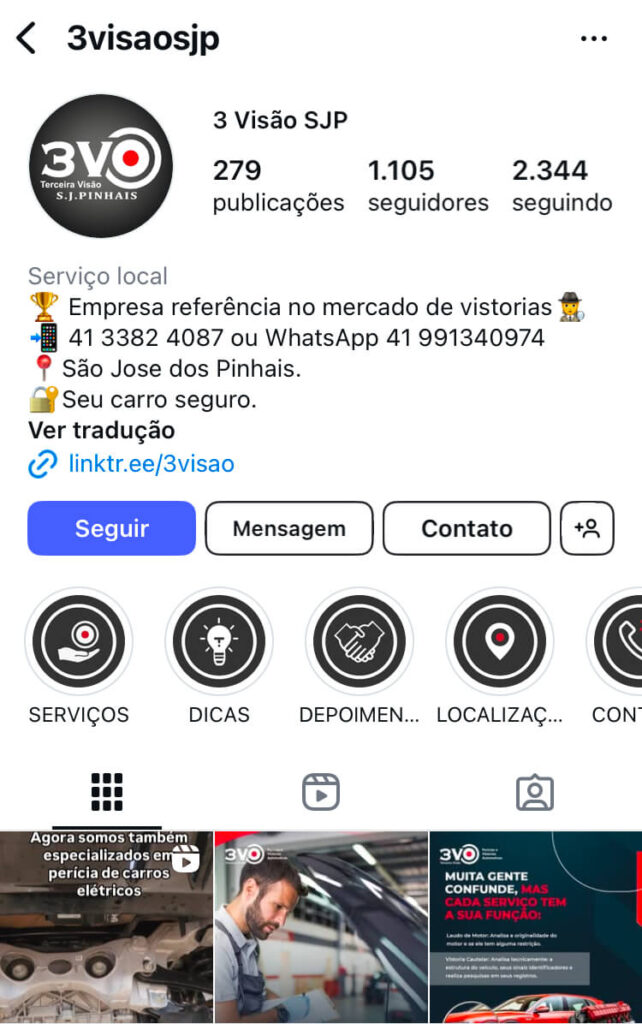View the 2.344 seguindo list
This screenshot has width=642, height=1024.
562,185
